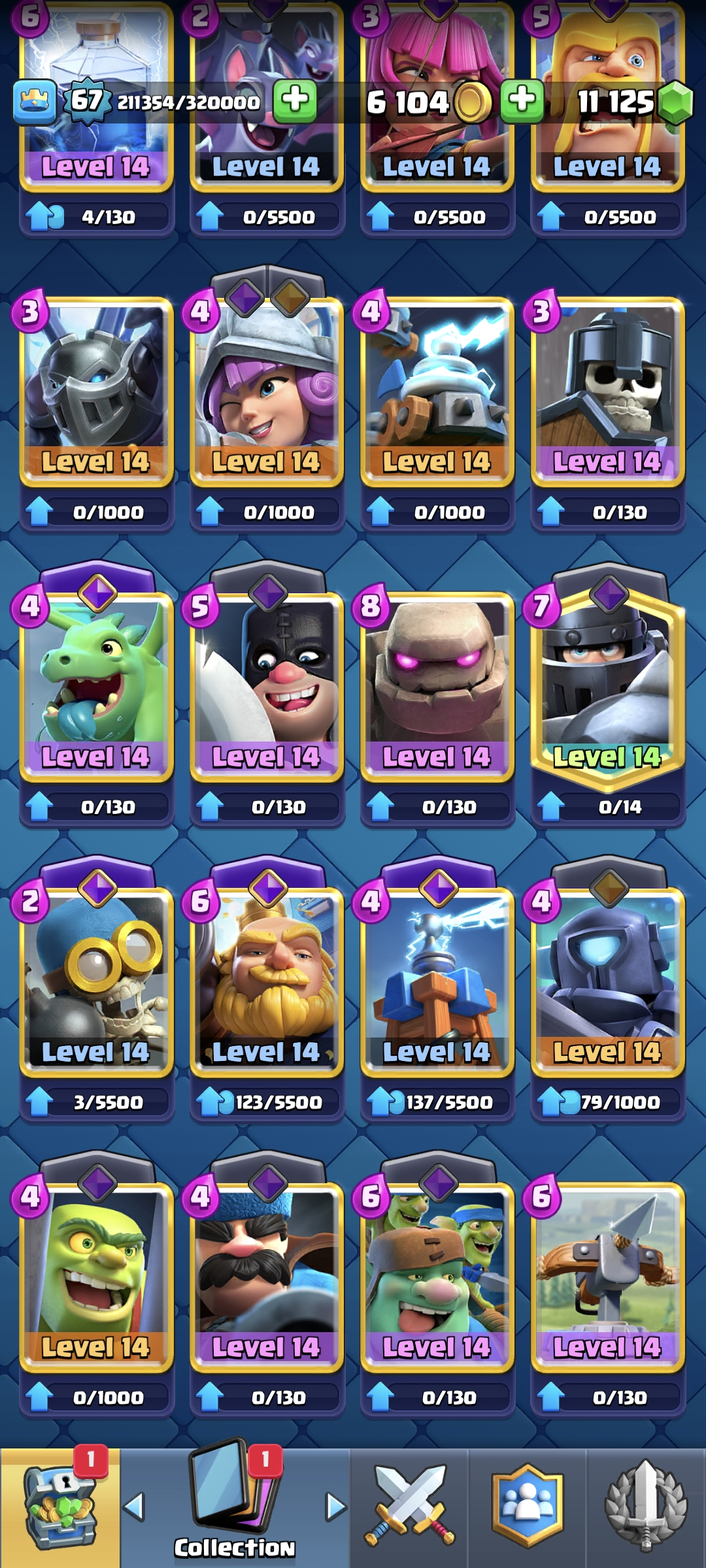Tap the green plus next to experience points
Image resolution: width=706 pixels, height=1568 pixels.
click(295, 101)
